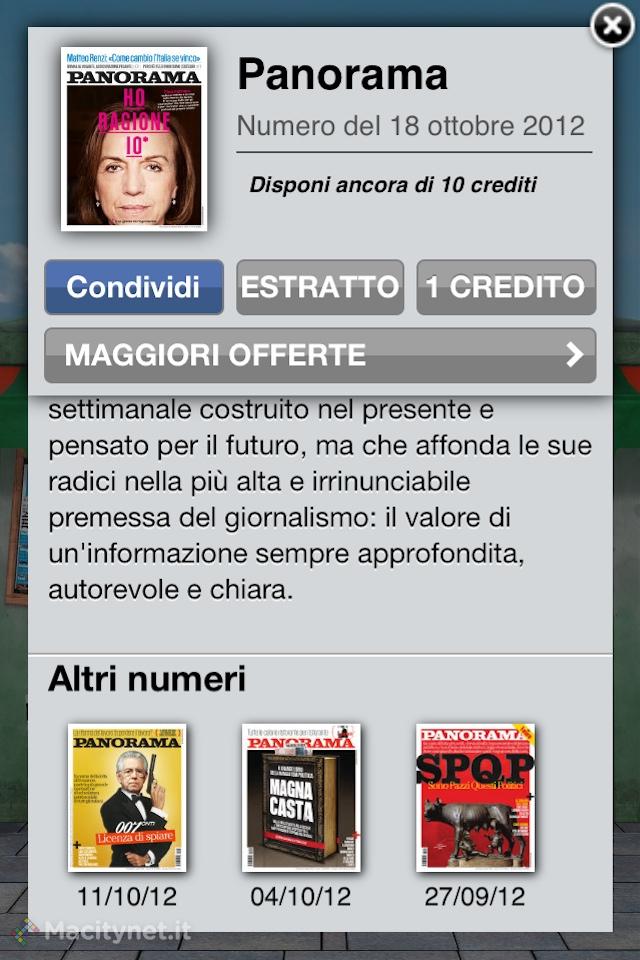Screen dimensions: 640x960
Task: Buy the issue with 1 CREDITO
Action: [506, 287]
